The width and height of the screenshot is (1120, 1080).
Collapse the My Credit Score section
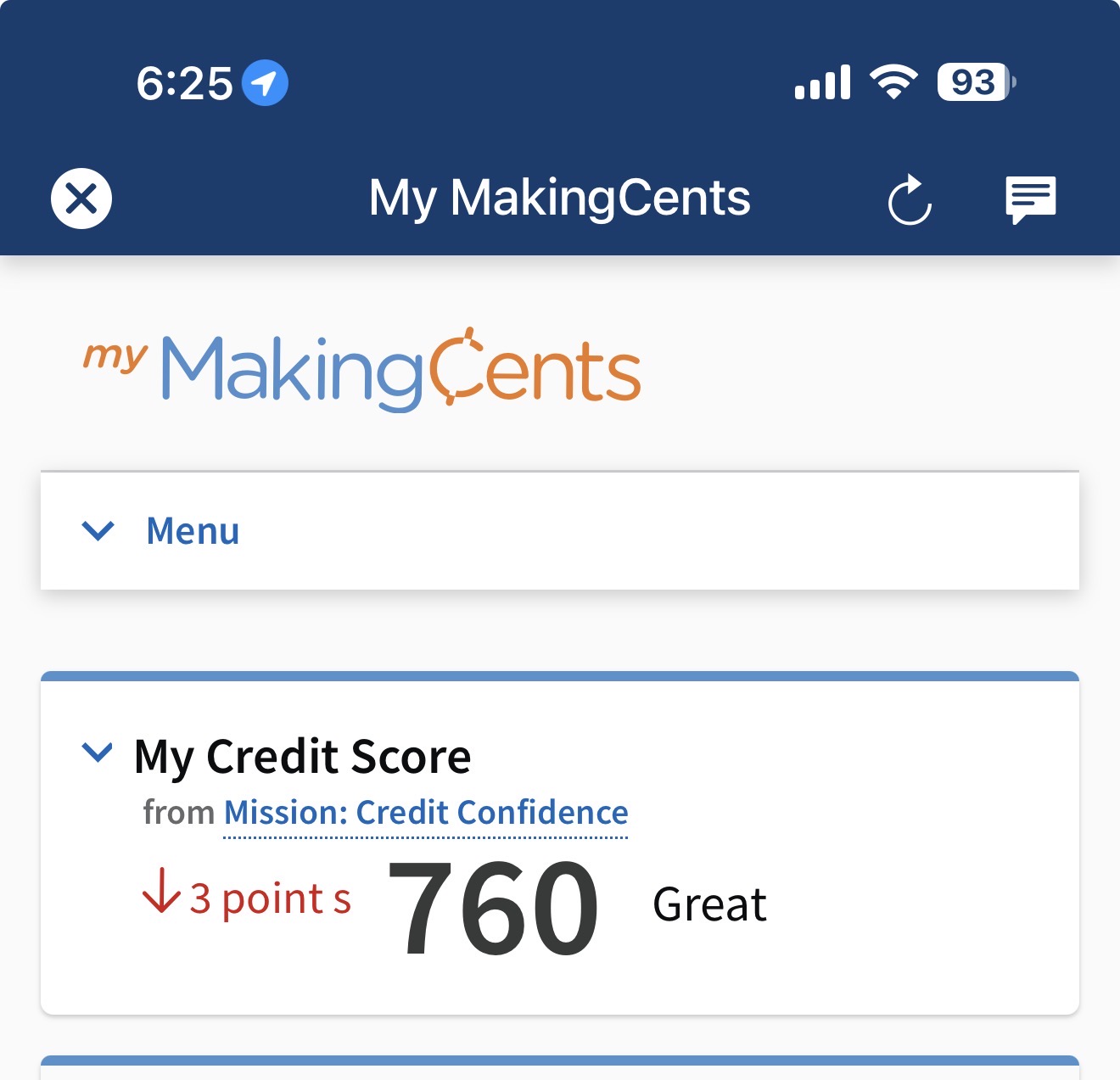tap(98, 753)
